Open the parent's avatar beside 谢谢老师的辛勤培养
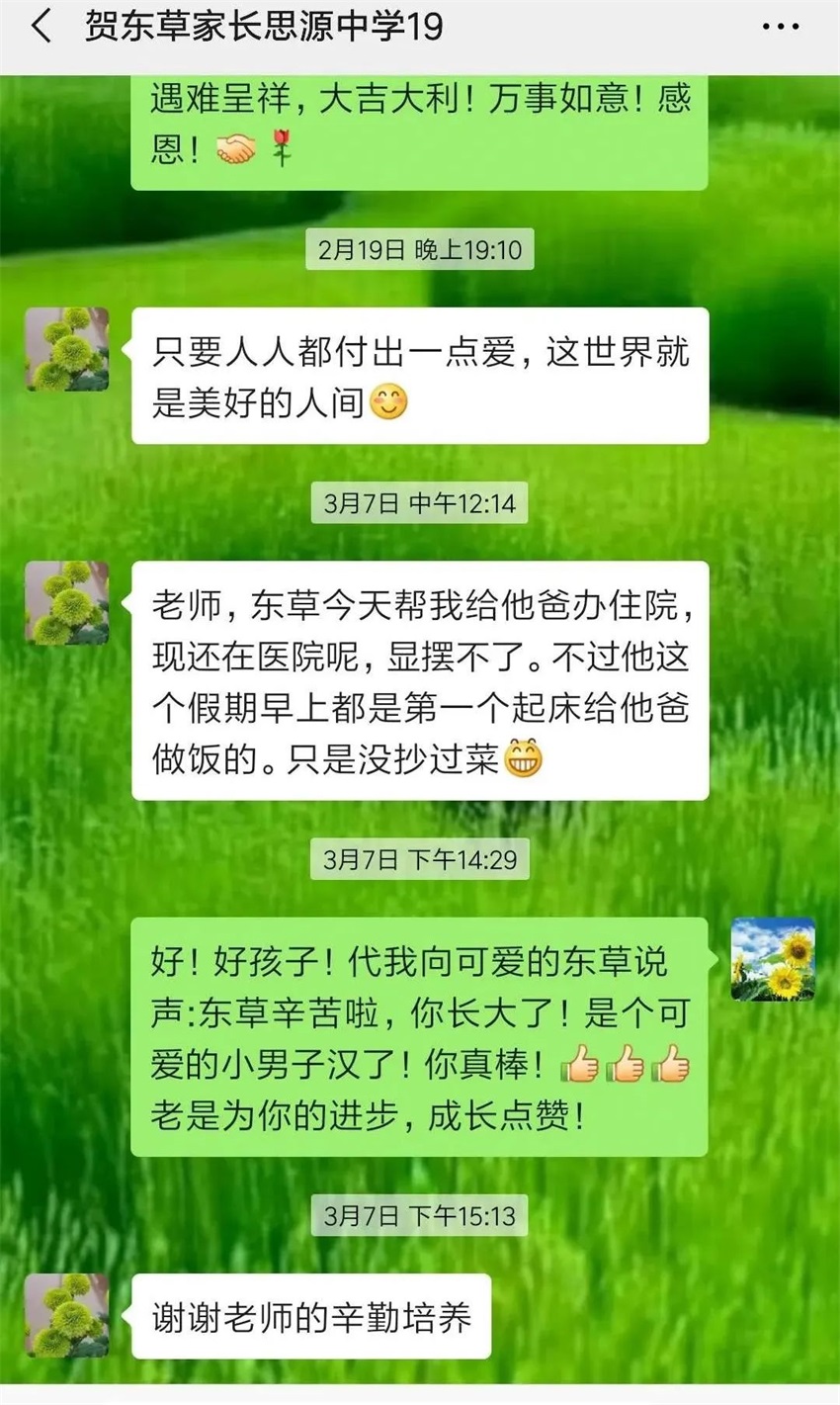This screenshot has width=840, height=1405. tap(66, 1315)
